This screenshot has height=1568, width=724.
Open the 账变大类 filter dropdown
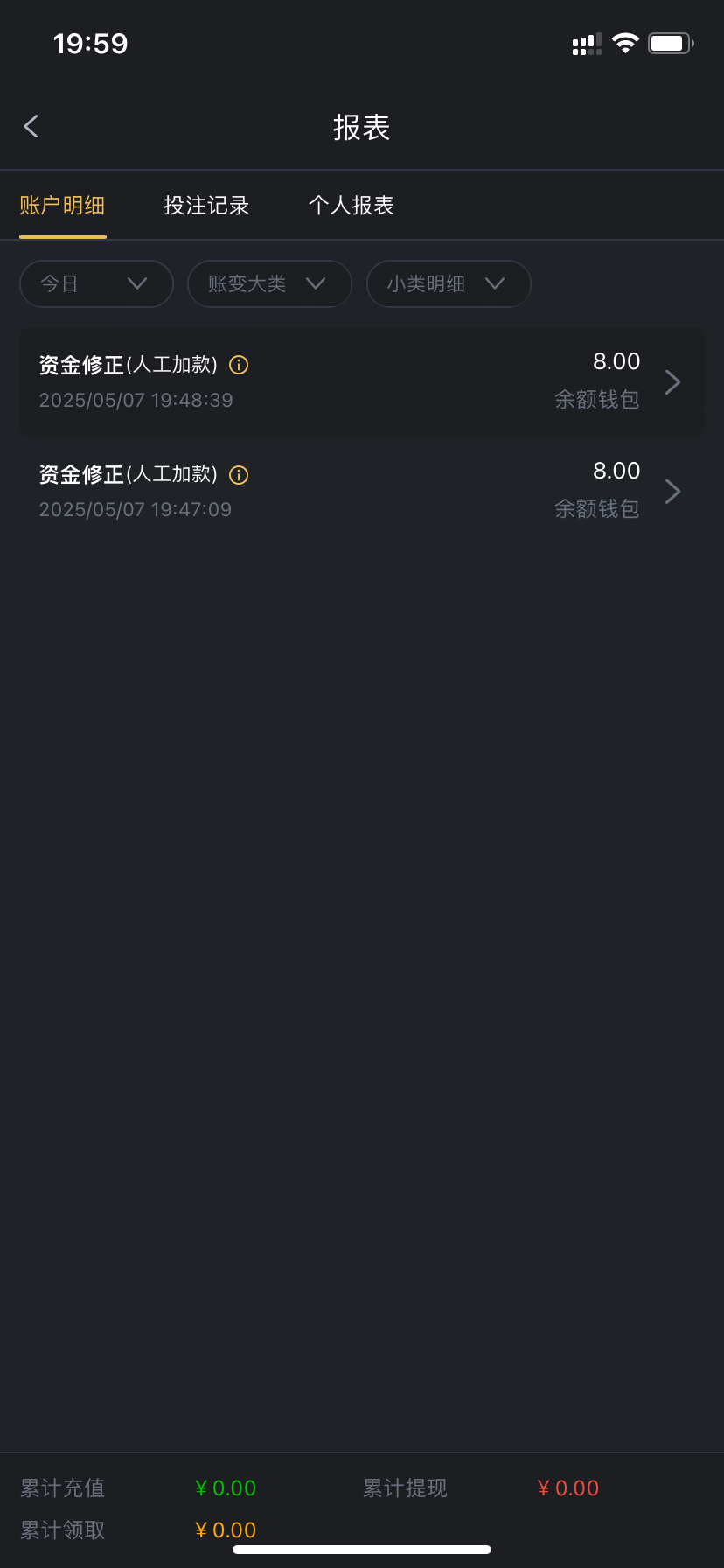point(269,283)
